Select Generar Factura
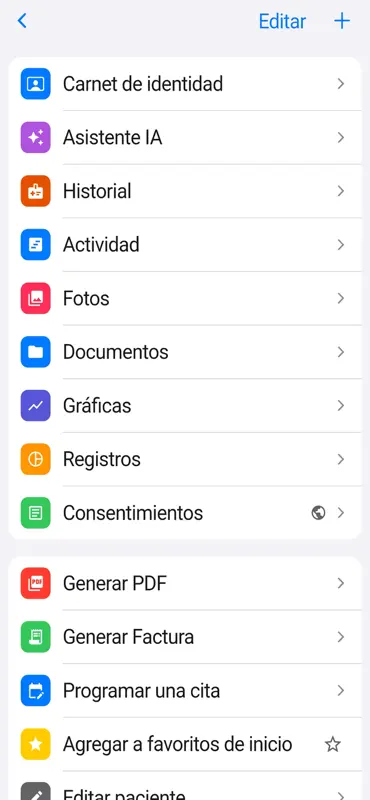Screen dimensions: 370x800 (185, 637)
